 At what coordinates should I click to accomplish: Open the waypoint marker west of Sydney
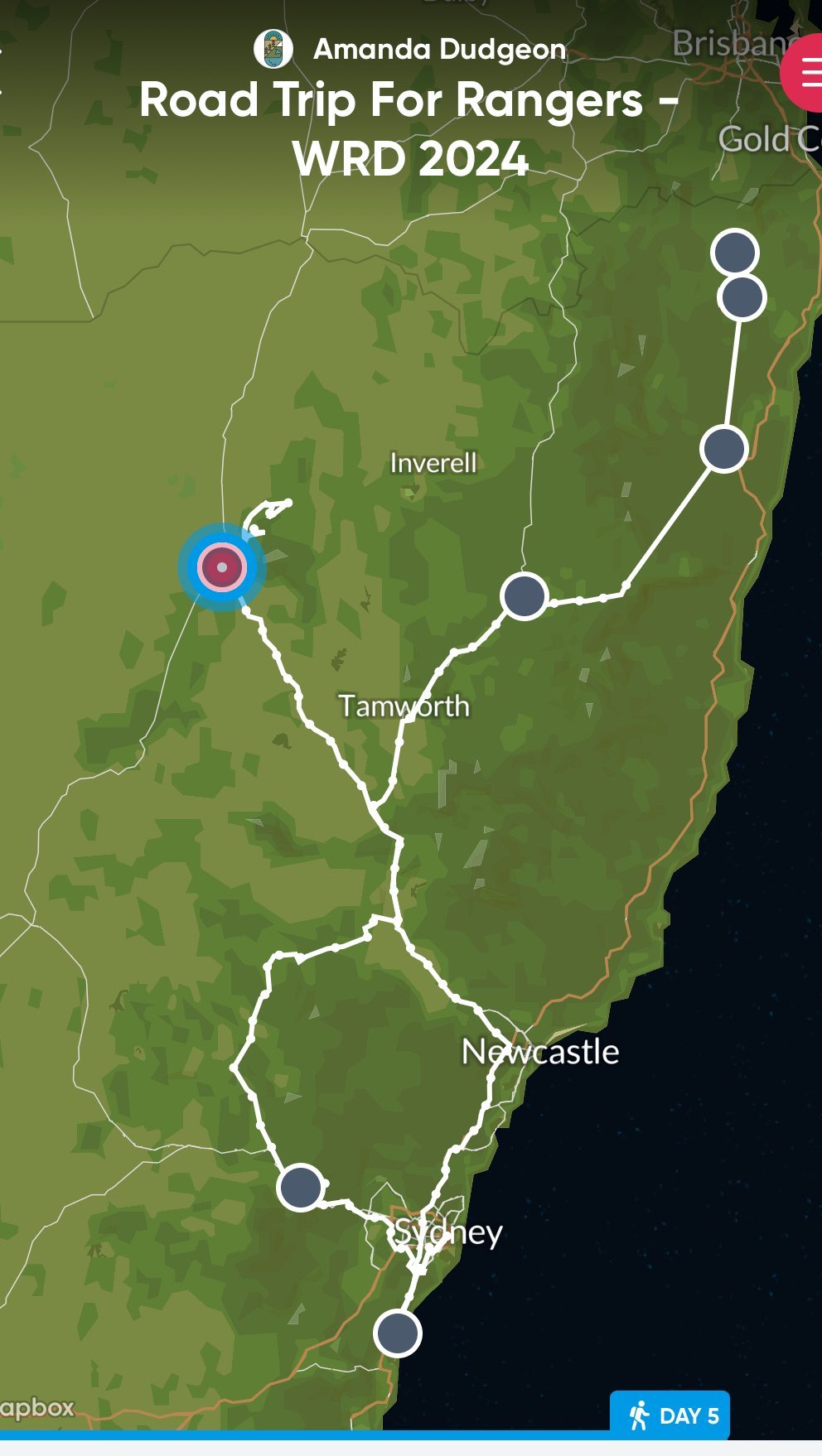pyautogui.click(x=301, y=1188)
